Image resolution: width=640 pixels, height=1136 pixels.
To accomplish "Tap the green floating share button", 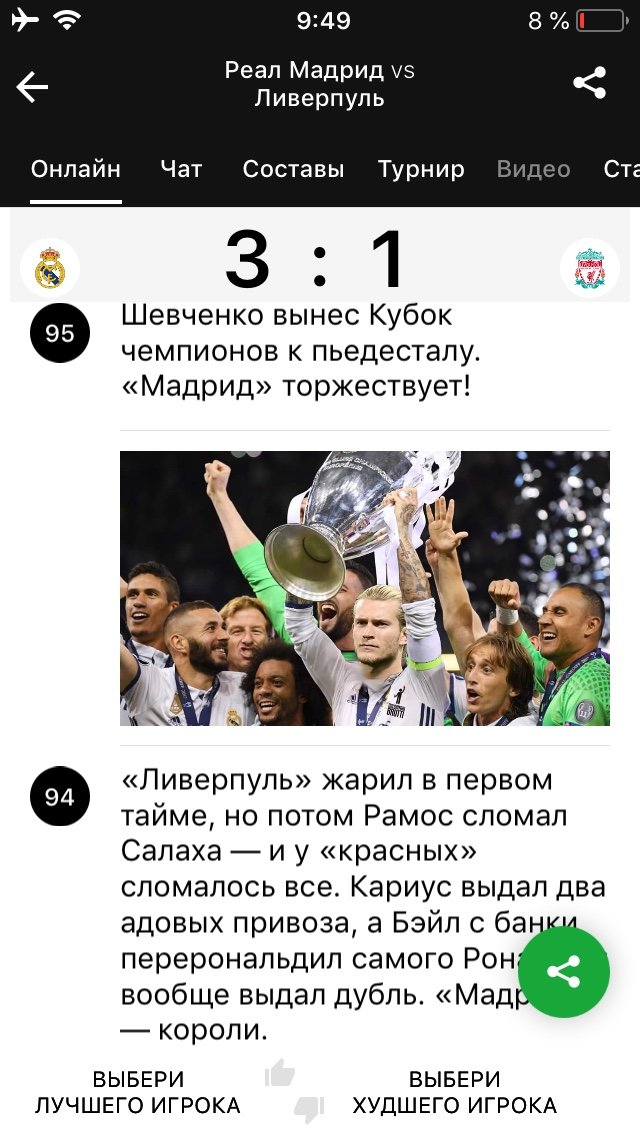I will (564, 972).
